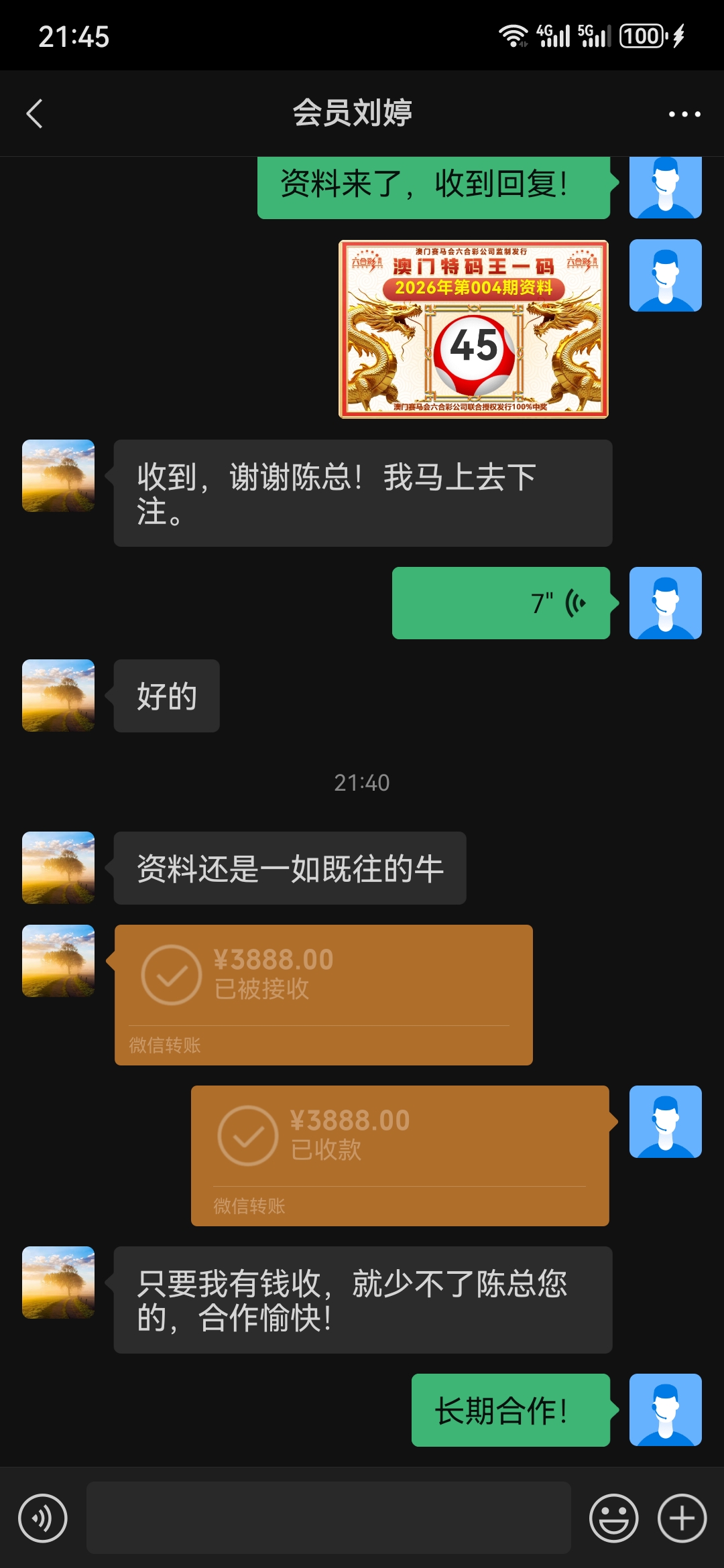The width and height of the screenshot is (724, 1568).
Task: Tap the avatar beside 资料还是一如既往的牛
Action: (58, 868)
